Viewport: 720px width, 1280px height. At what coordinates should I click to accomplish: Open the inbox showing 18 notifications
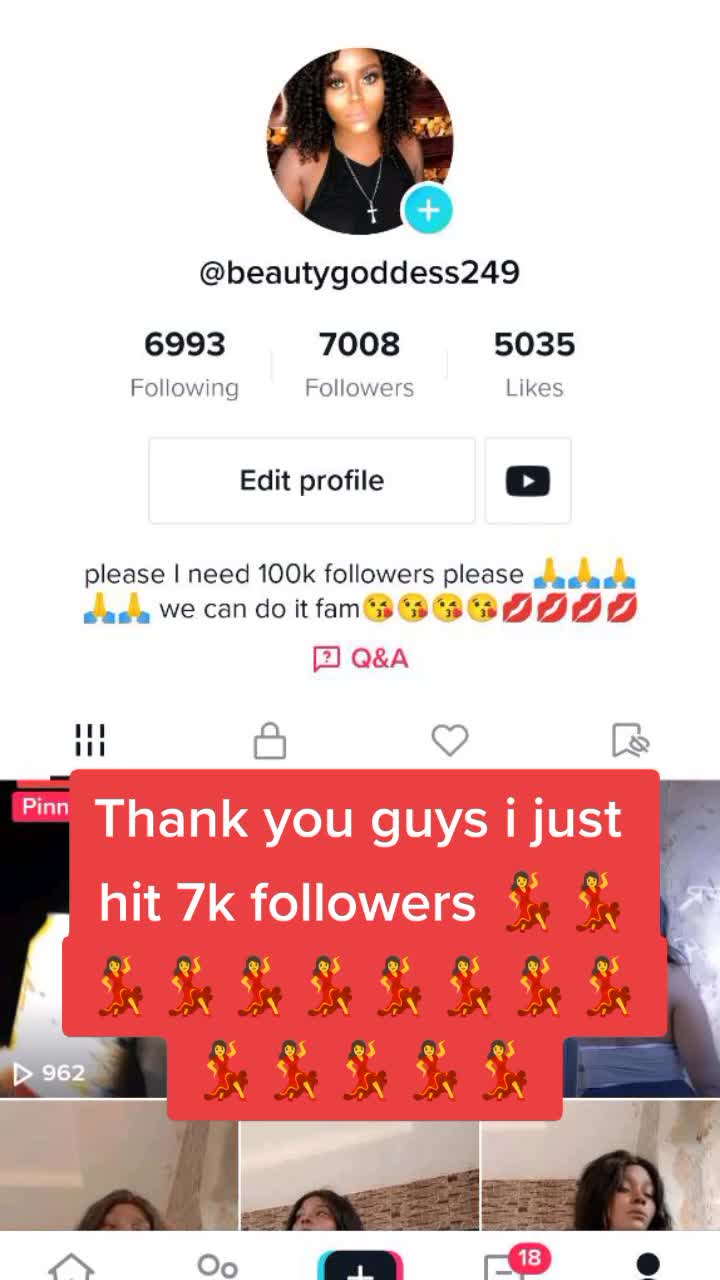tap(505, 1266)
